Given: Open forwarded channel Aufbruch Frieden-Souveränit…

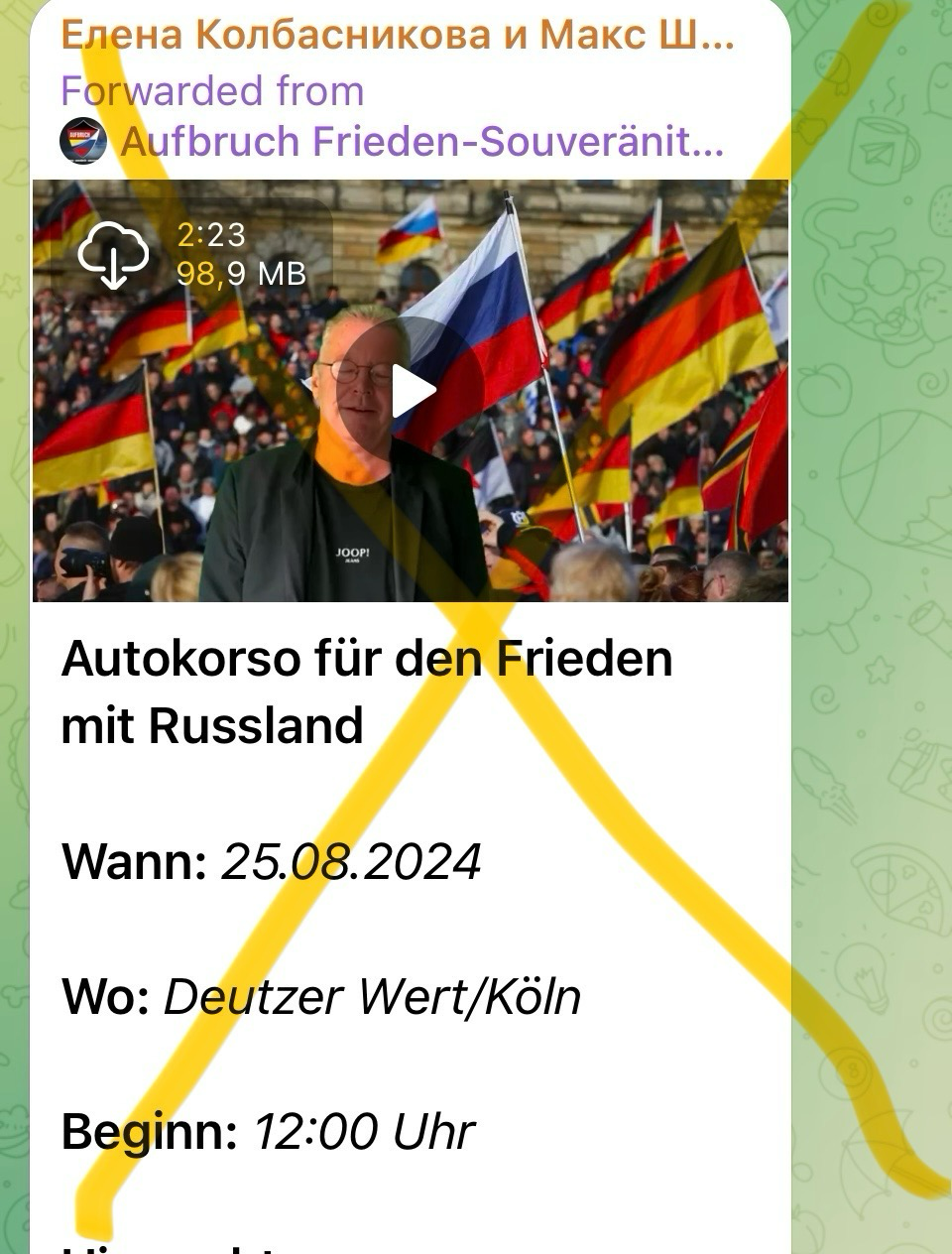Looking at the screenshot, I should tap(420, 142).
